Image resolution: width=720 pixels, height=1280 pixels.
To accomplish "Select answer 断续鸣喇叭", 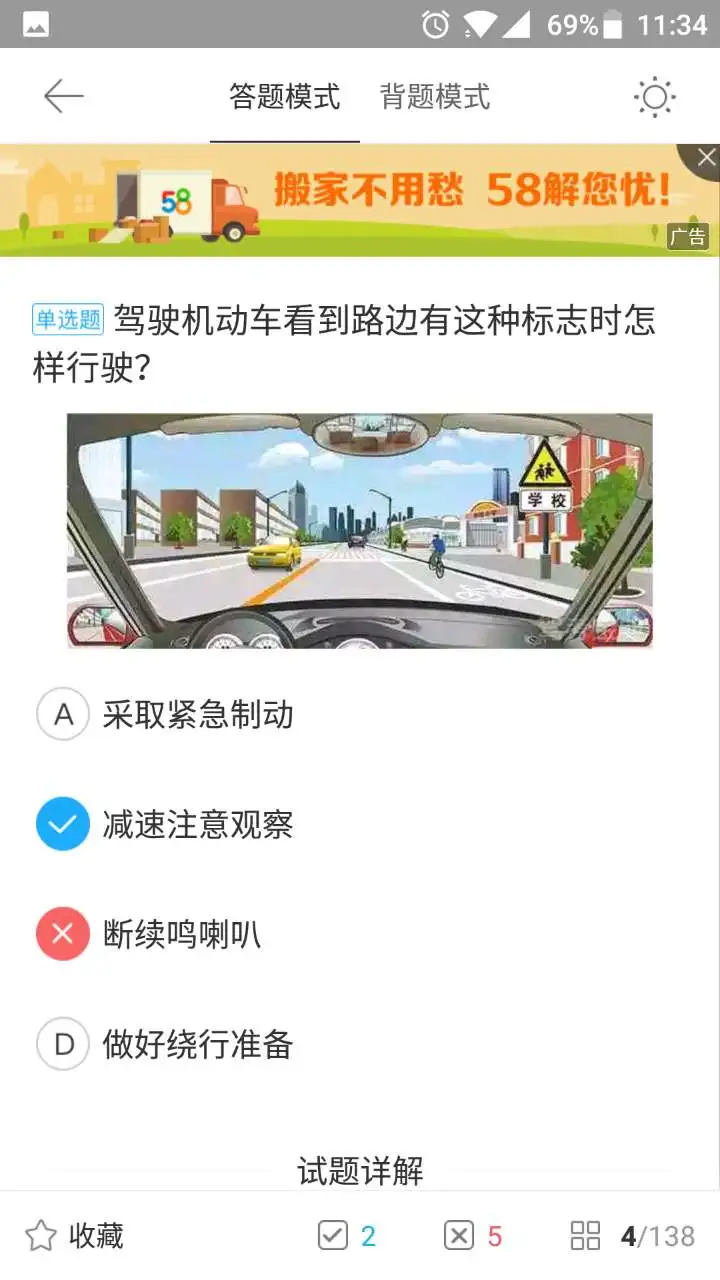I will point(181,934).
